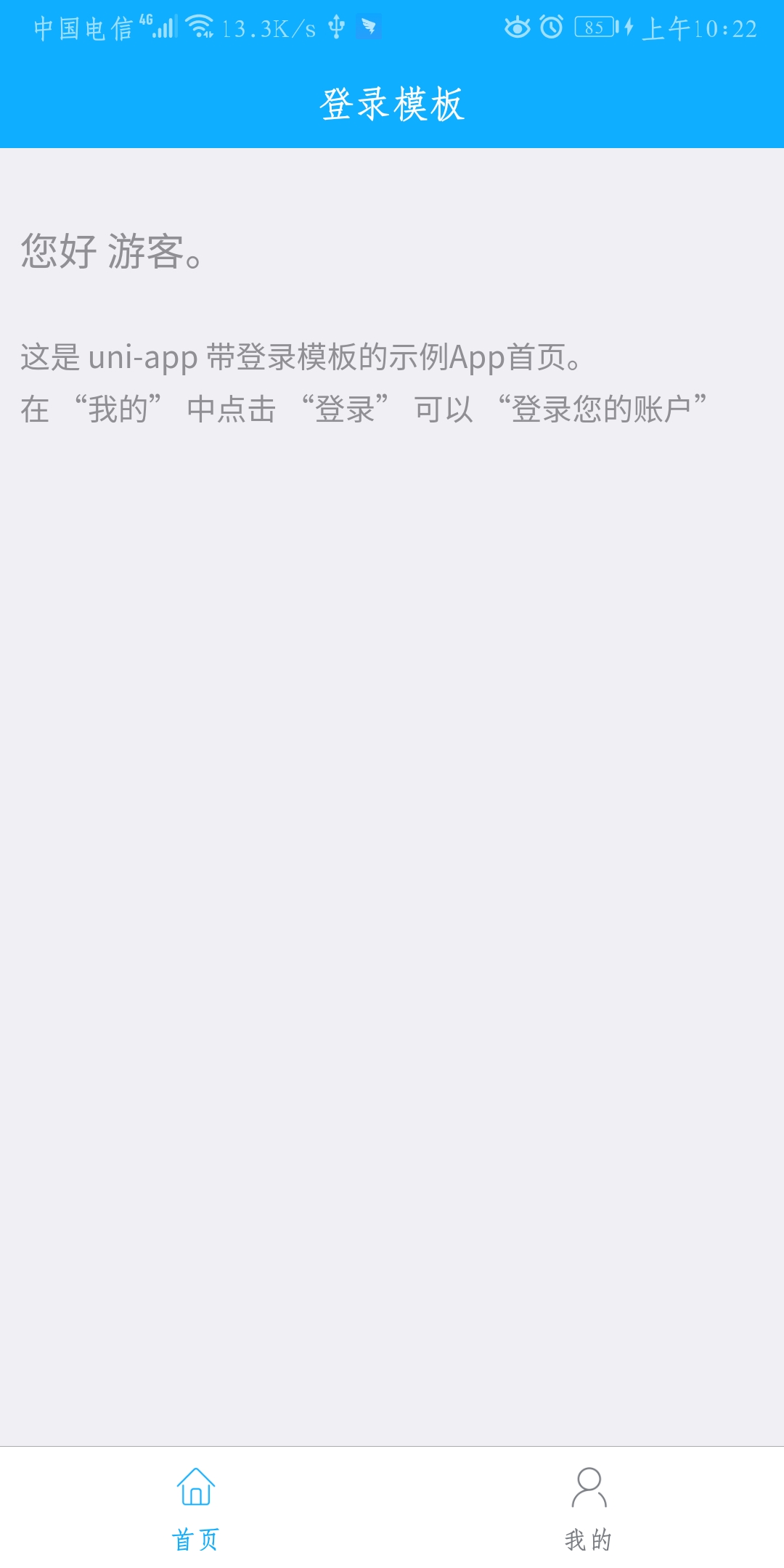Select the 首页 home tab

click(x=196, y=1508)
